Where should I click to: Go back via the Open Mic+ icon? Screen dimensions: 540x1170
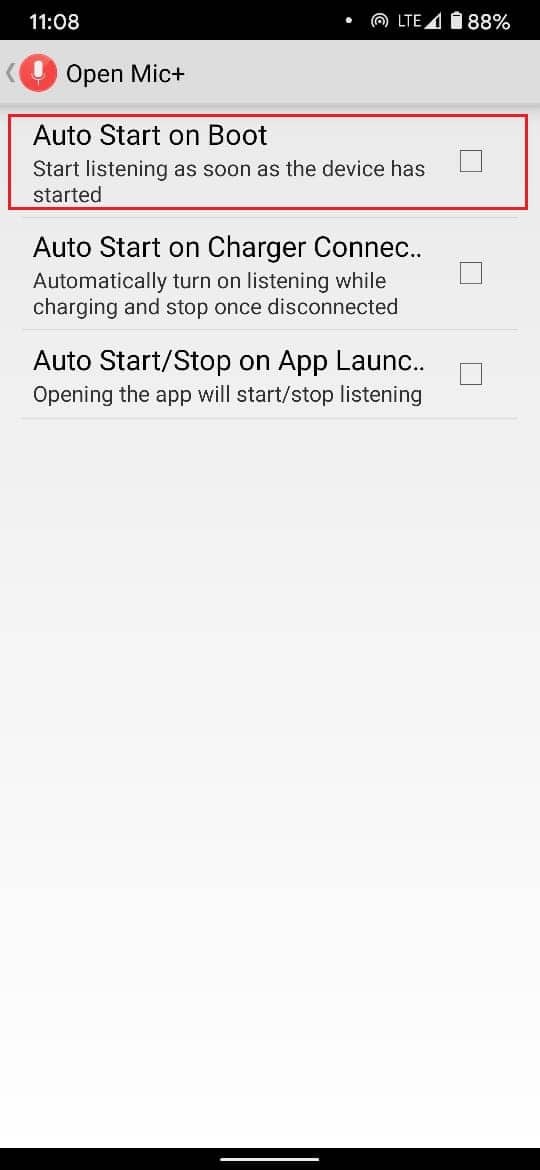point(37,73)
